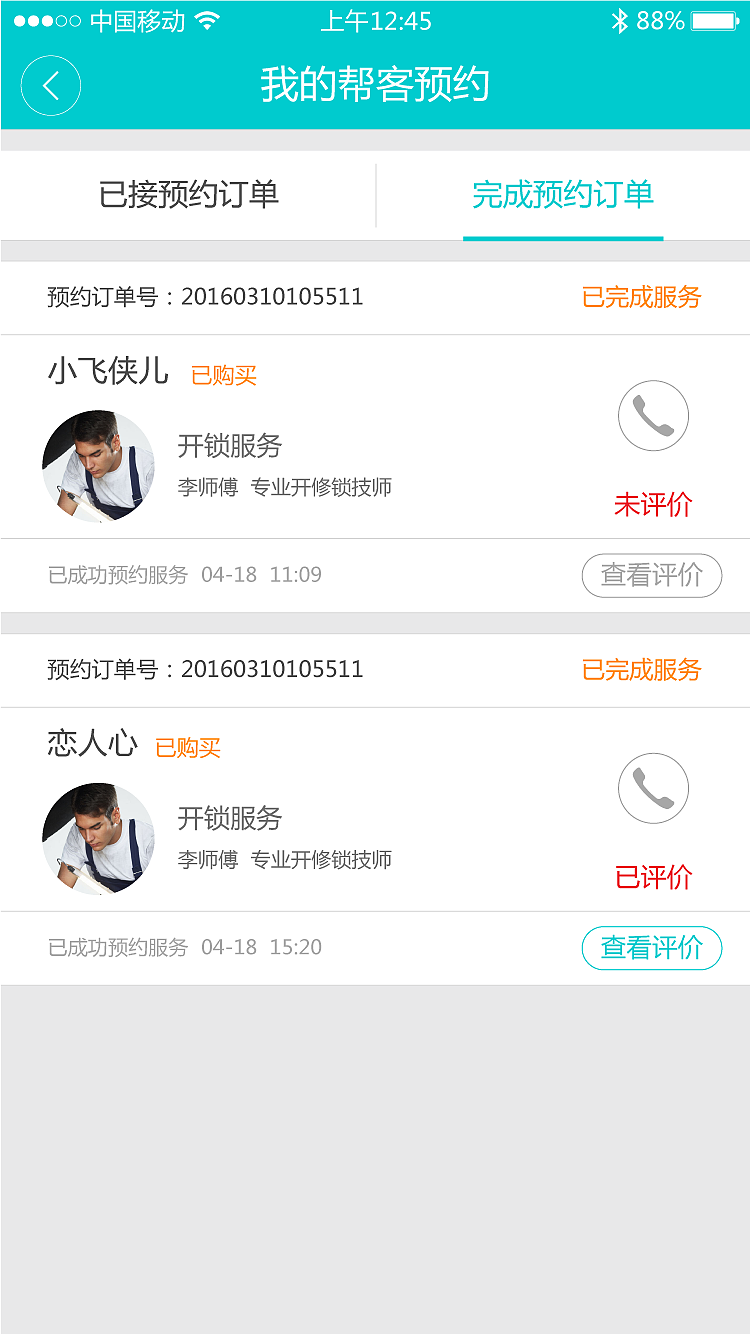Tap the 已购买 tag next to 小飞侠儿
Image resolution: width=750 pixels, height=1334 pixels.
click(223, 375)
